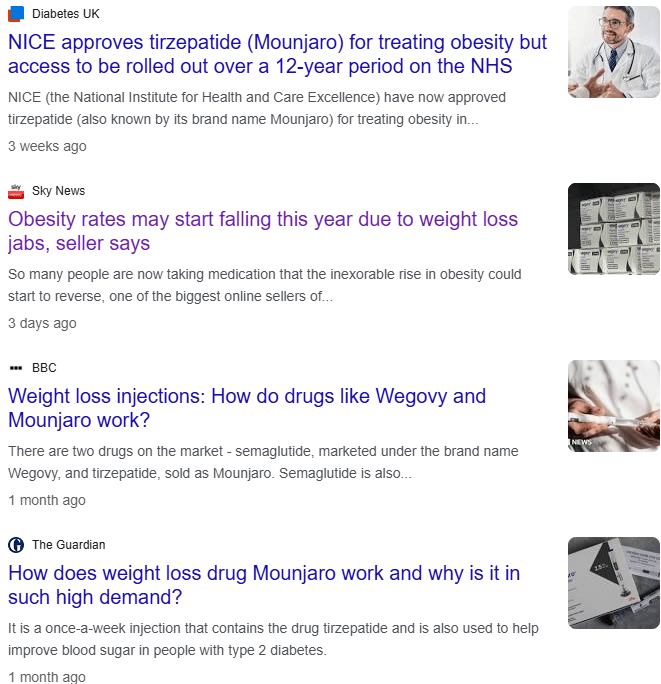Select The Guardian article thumbnail
This screenshot has height=684, width=661.
(613, 583)
